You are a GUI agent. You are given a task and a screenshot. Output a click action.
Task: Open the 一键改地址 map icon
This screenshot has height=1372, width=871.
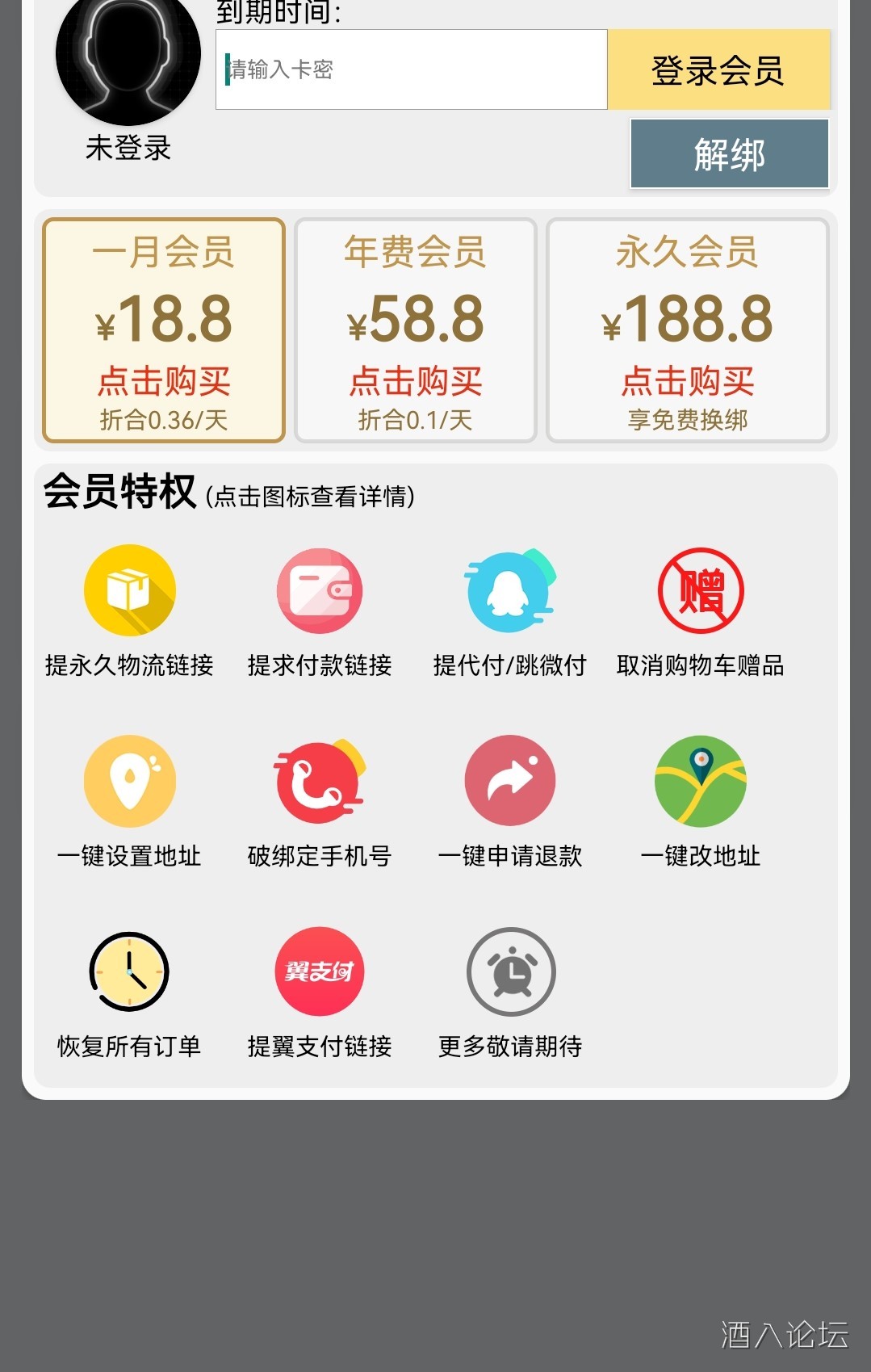(x=701, y=780)
